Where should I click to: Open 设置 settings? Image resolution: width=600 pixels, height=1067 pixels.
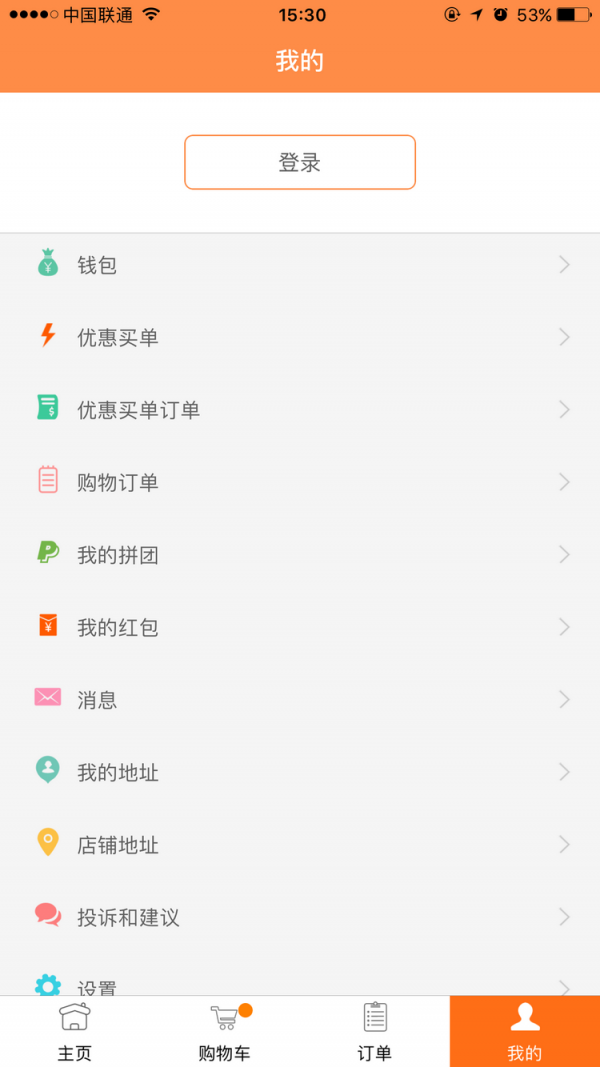(x=300, y=980)
